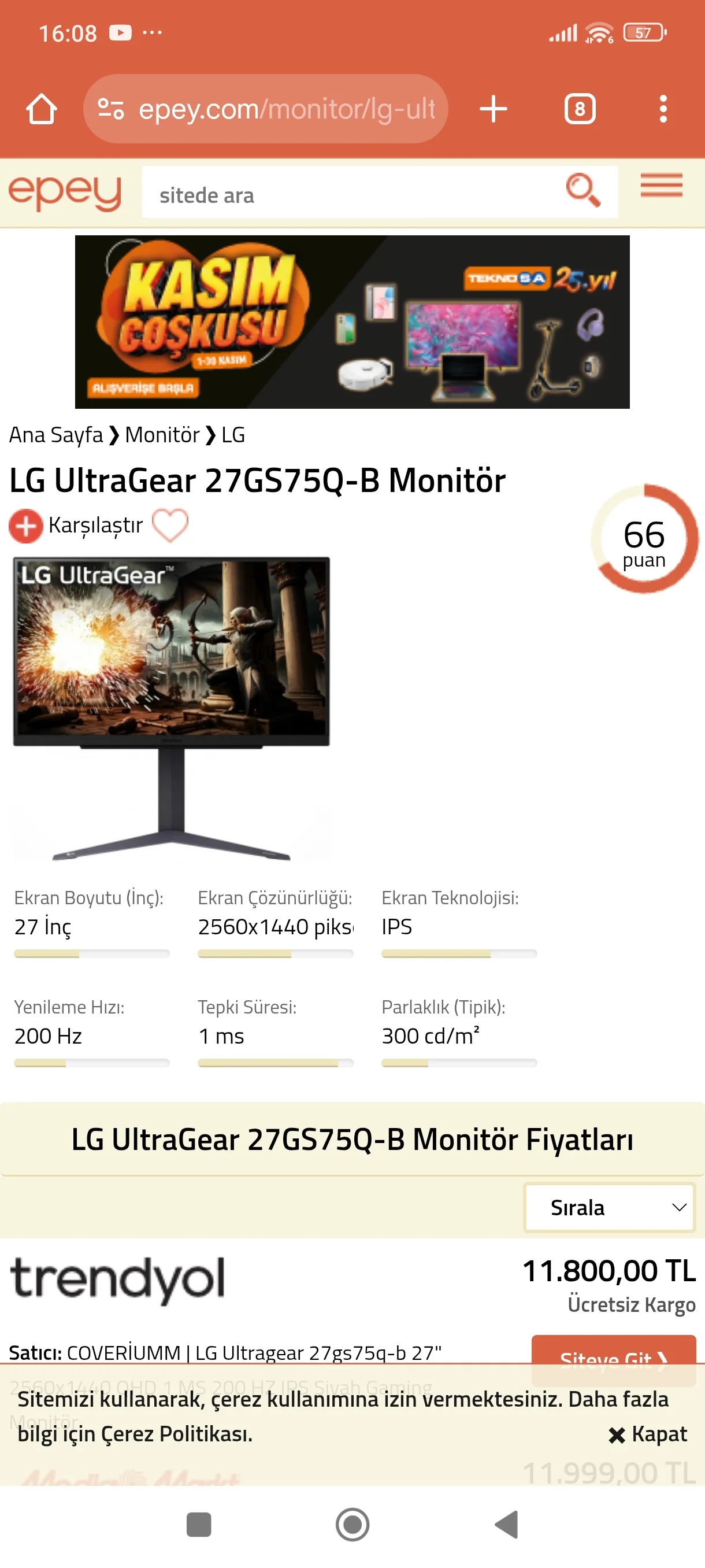The height and width of the screenshot is (1568, 705).
Task: Dismiss cookie notice with Kapat
Action: coord(648,1434)
